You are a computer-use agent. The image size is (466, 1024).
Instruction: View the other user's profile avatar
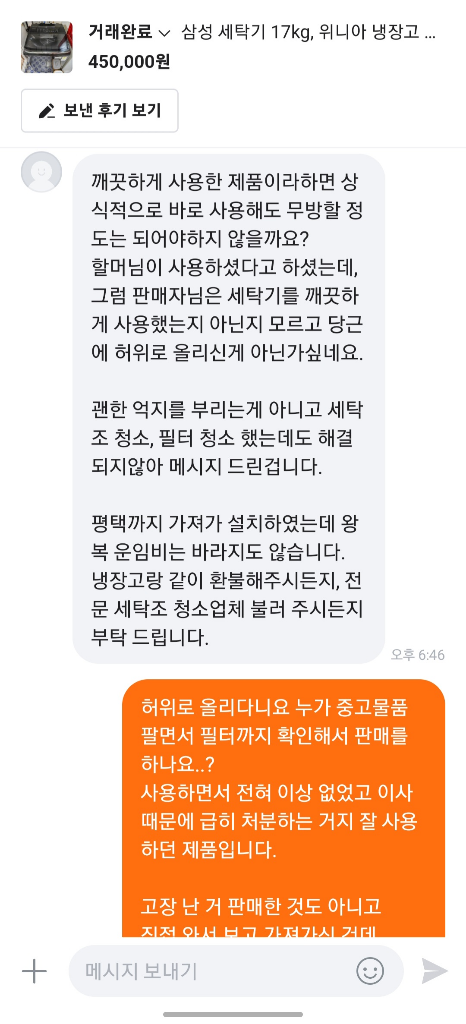[42, 172]
